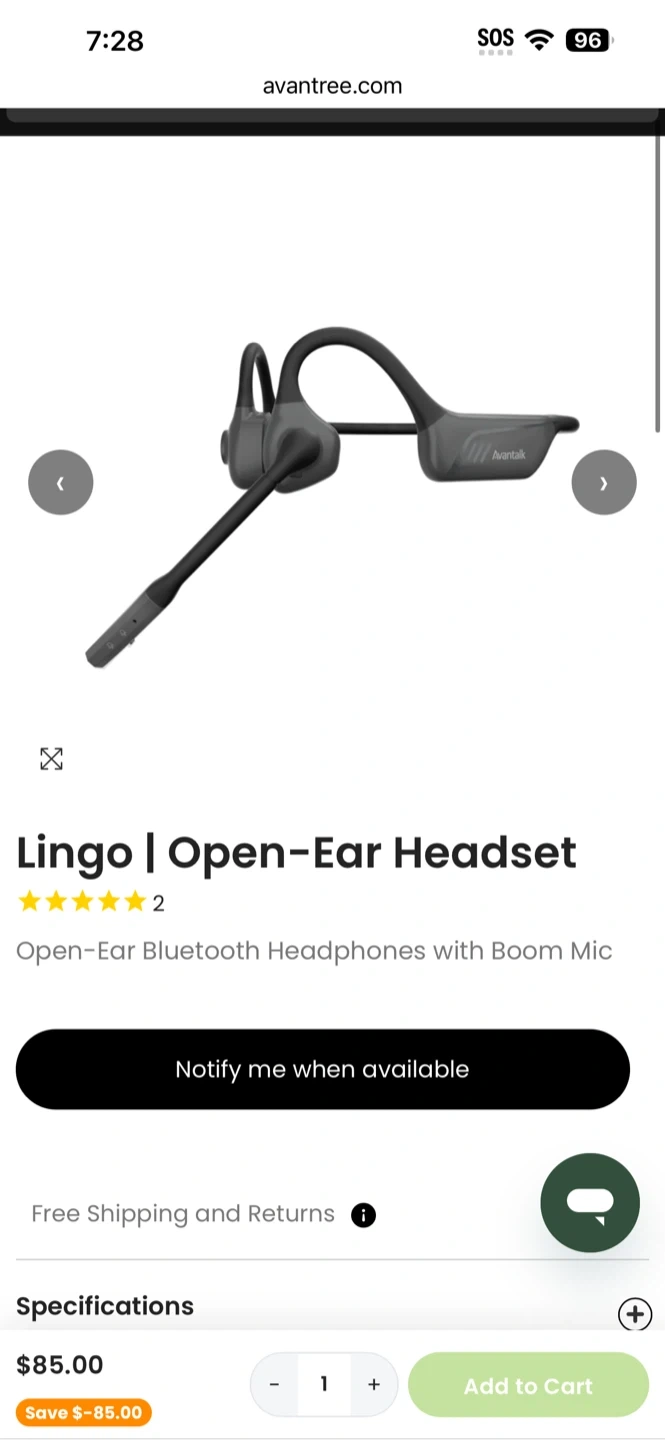Open the avantree.com address bar
665x1440 pixels.
tap(332, 86)
